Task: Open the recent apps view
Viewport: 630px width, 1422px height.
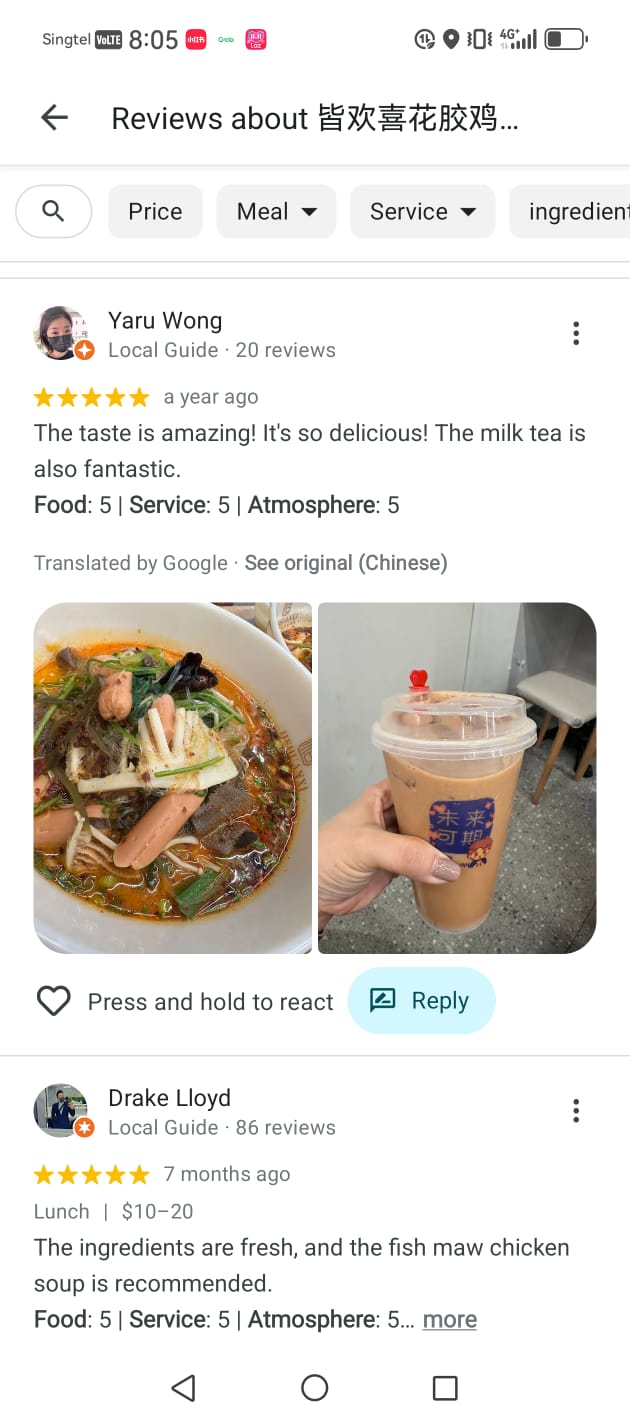Action: (445, 1388)
